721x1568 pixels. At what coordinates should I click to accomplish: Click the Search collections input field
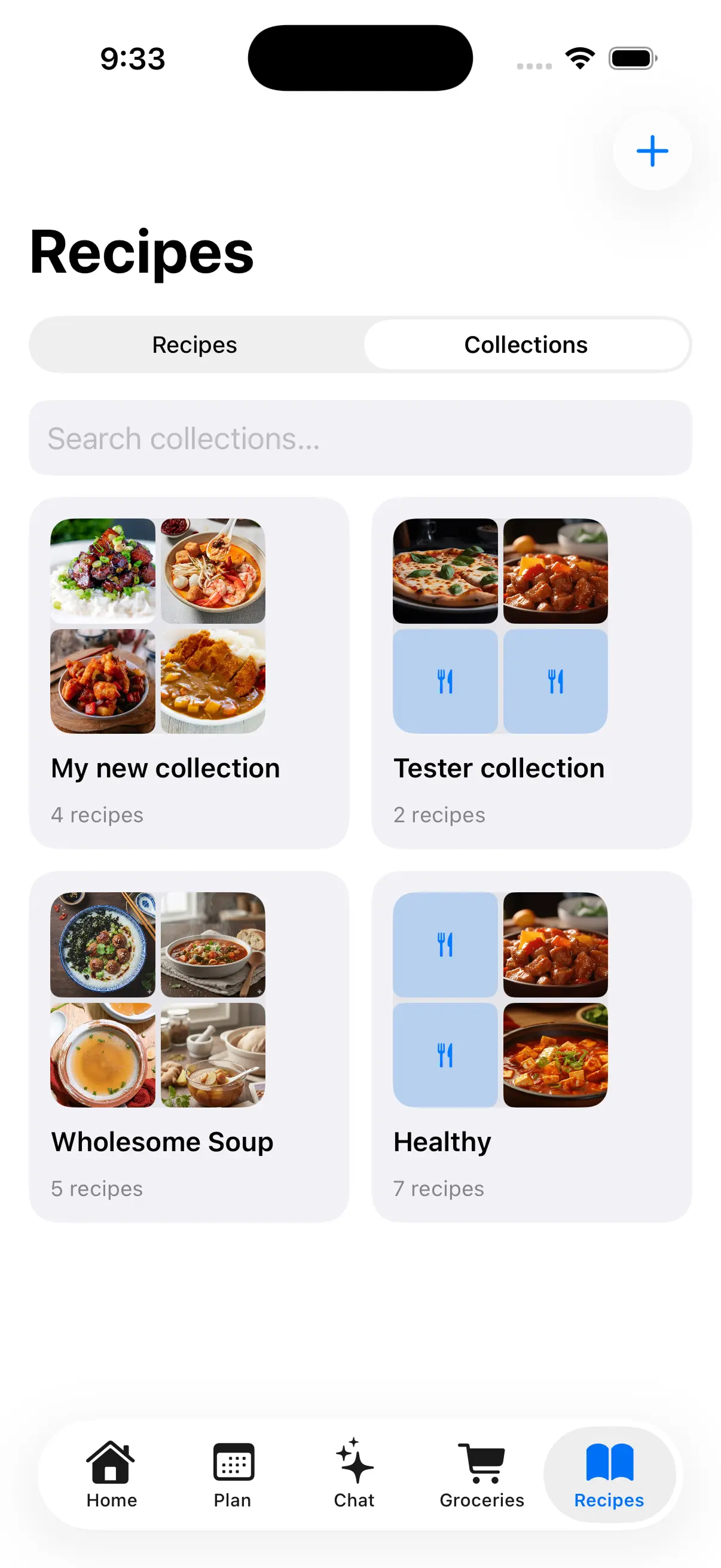coord(360,438)
